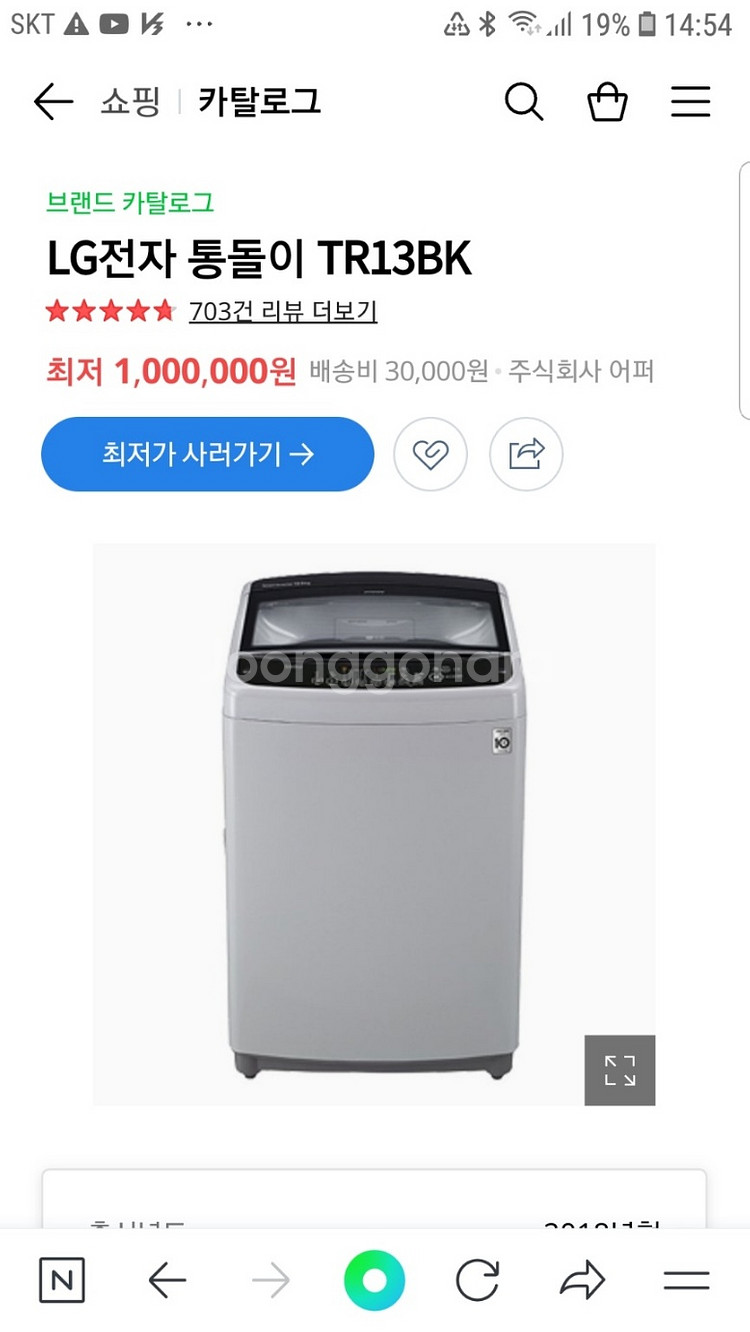
Task: Go to previous page in browser toolbar
Action: coord(167,1280)
